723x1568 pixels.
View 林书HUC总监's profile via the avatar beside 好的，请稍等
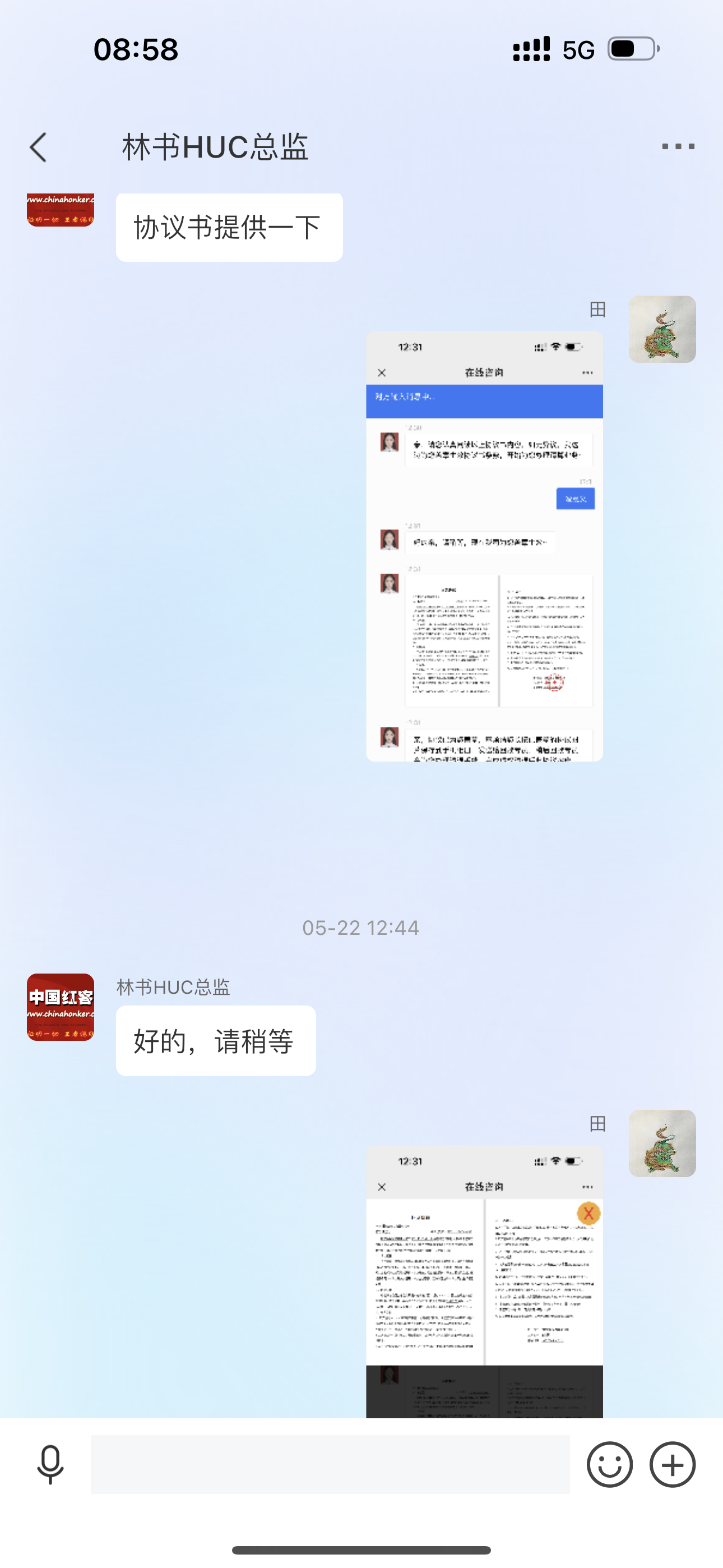(x=61, y=1007)
